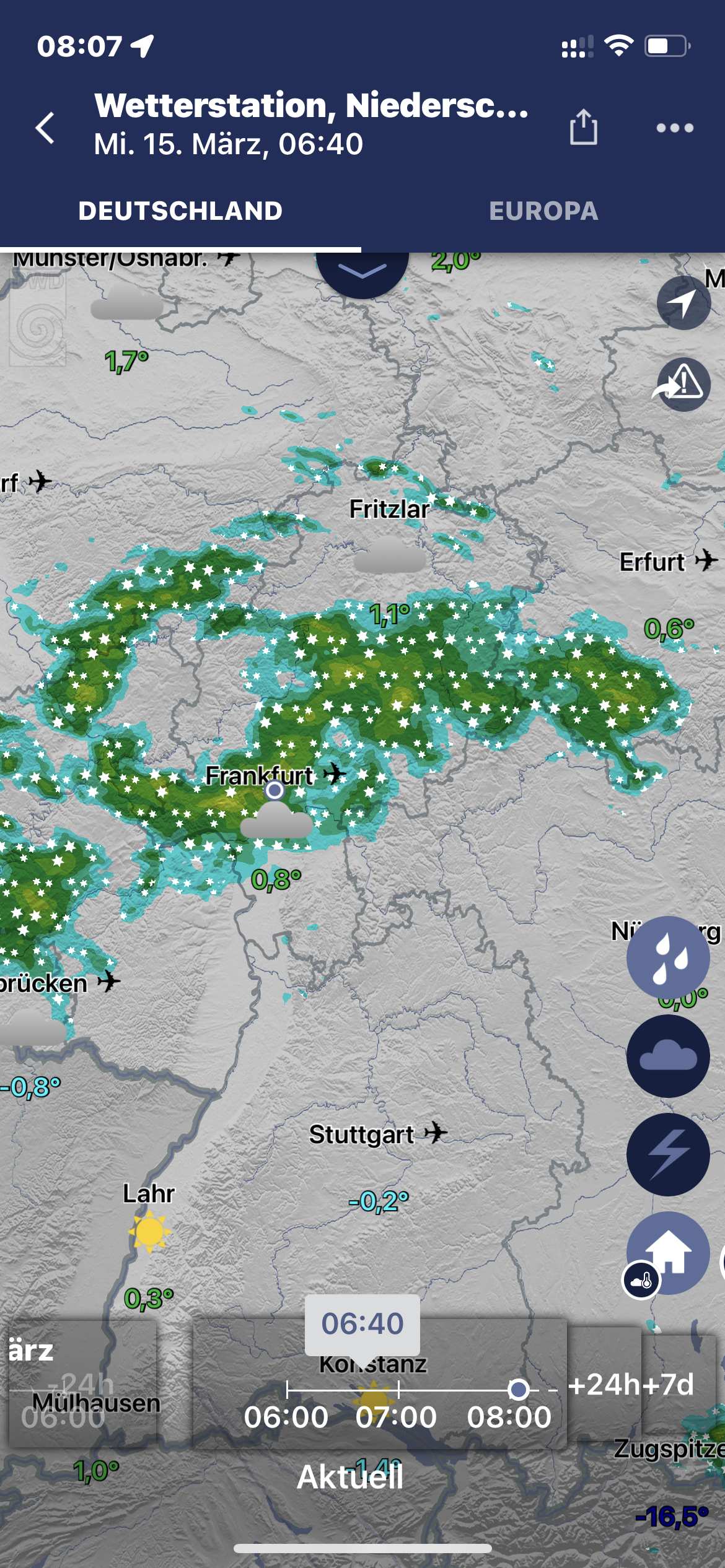Open the three-dot overflow menu
Screen dimensions: 725x1568
pyautogui.click(x=674, y=128)
